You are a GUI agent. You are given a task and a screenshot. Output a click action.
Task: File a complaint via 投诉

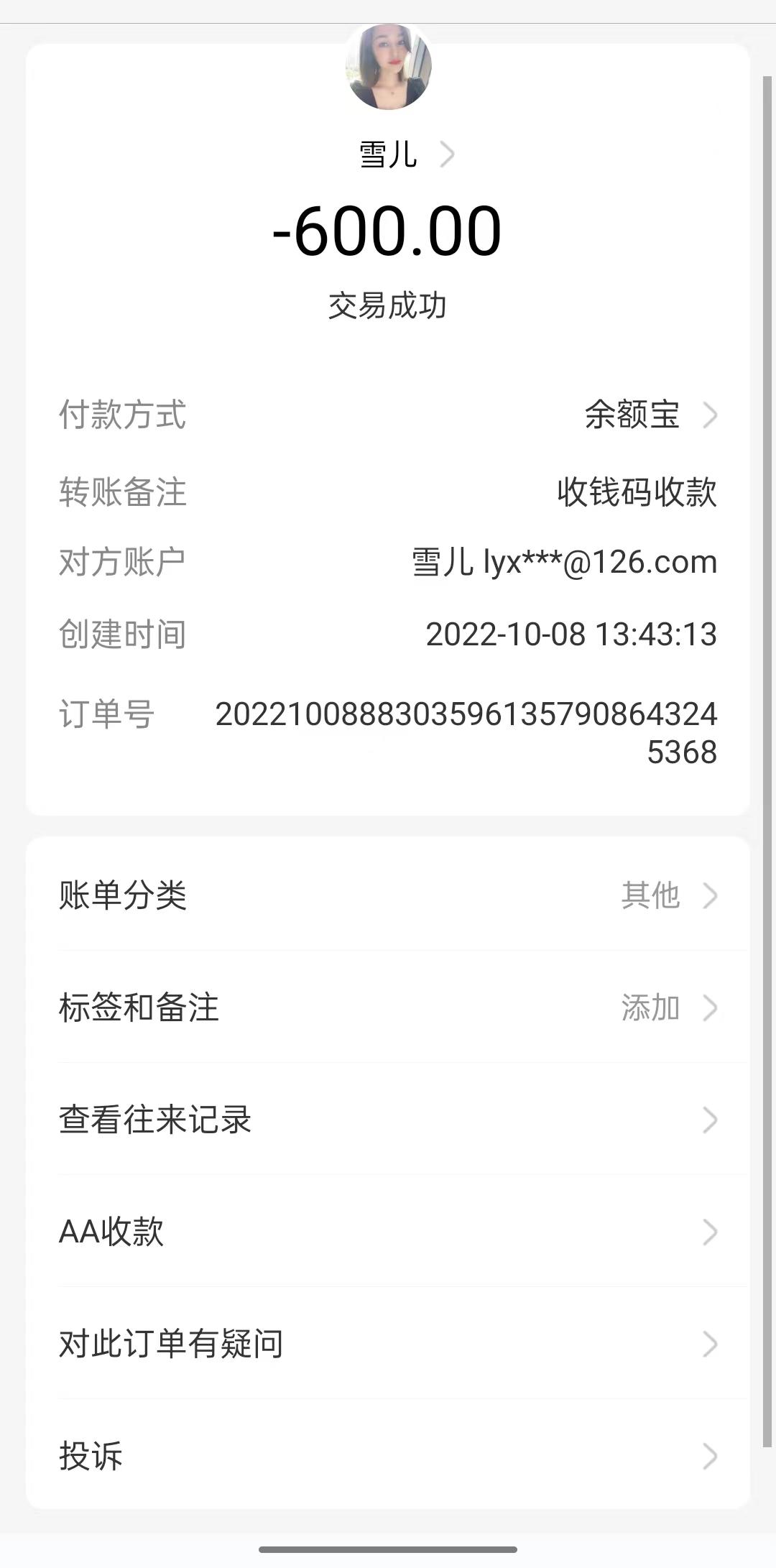click(388, 1456)
